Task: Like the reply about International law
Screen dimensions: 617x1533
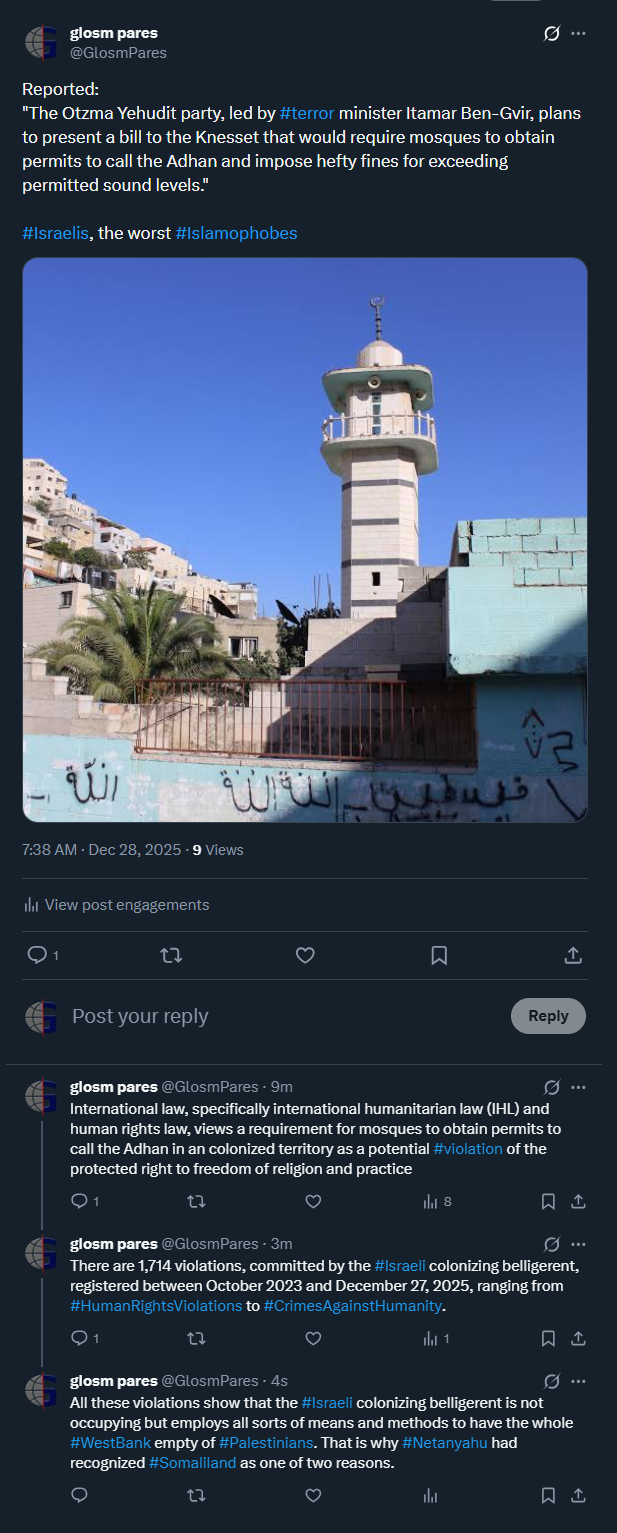Action: [313, 1201]
